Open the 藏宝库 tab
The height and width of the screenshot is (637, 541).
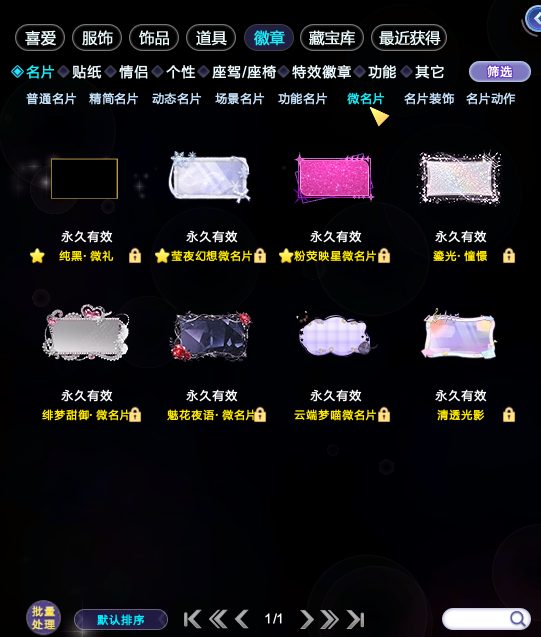pos(331,38)
